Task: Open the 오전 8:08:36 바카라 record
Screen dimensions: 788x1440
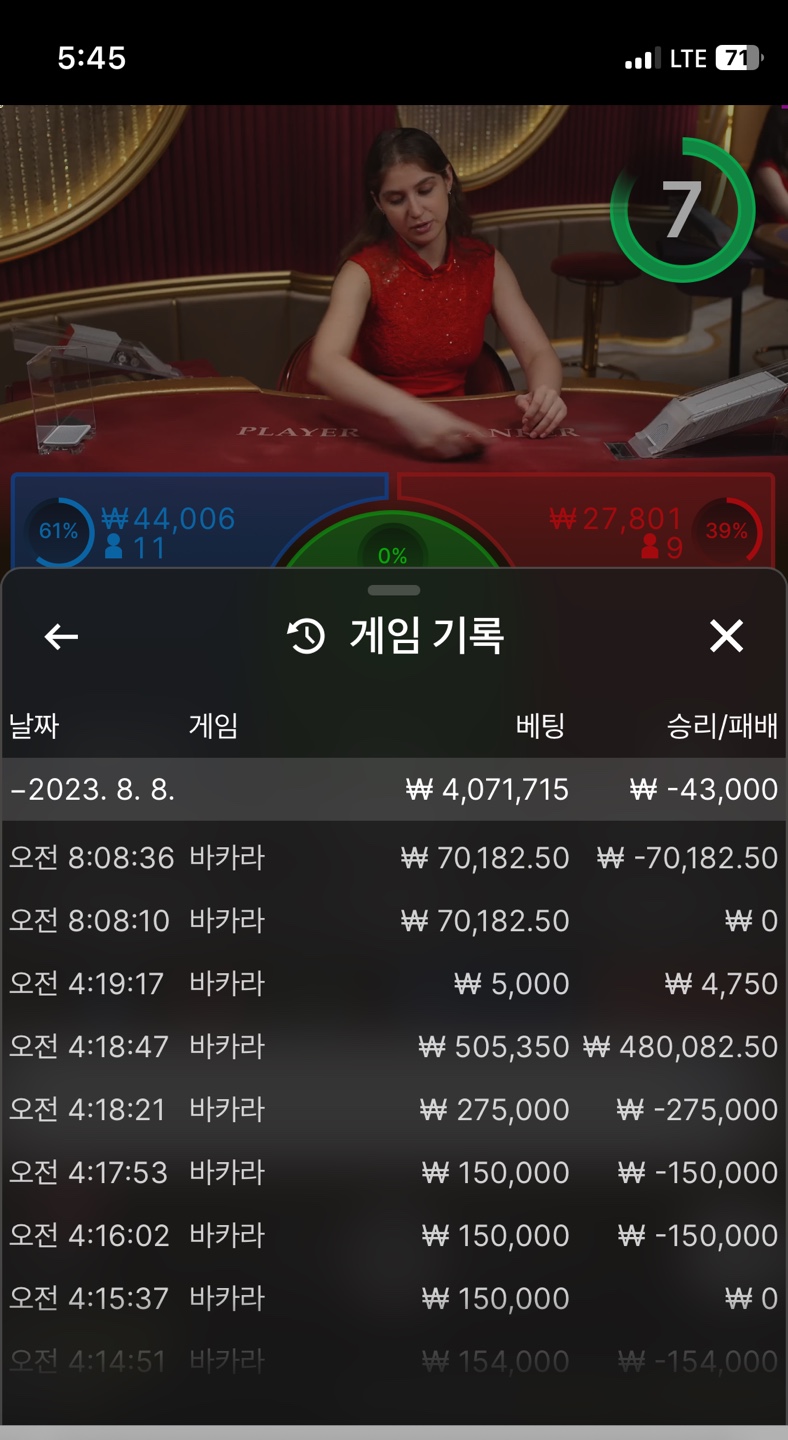Action: pyautogui.click(x=394, y=857)
